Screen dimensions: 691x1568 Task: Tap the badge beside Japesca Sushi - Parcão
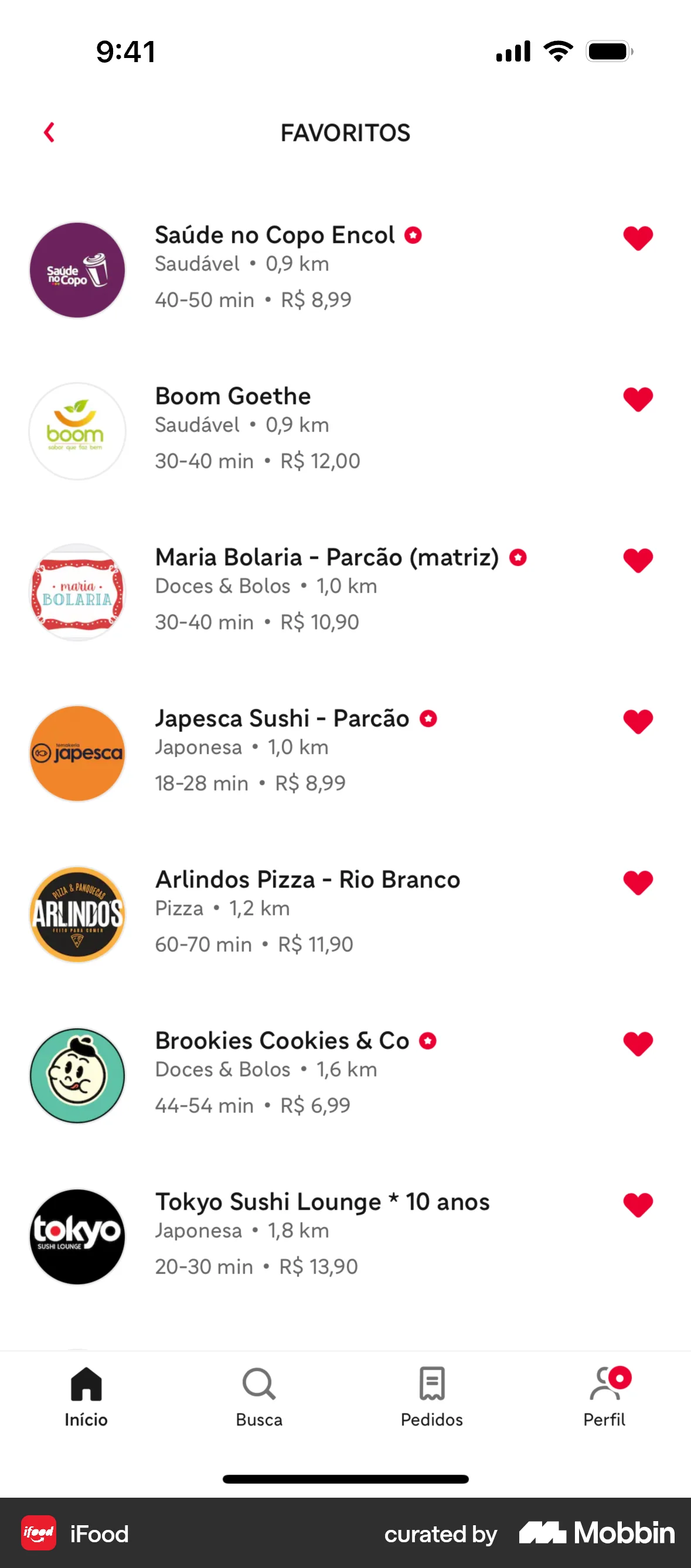pyautogui.click(x=428, y=719)
